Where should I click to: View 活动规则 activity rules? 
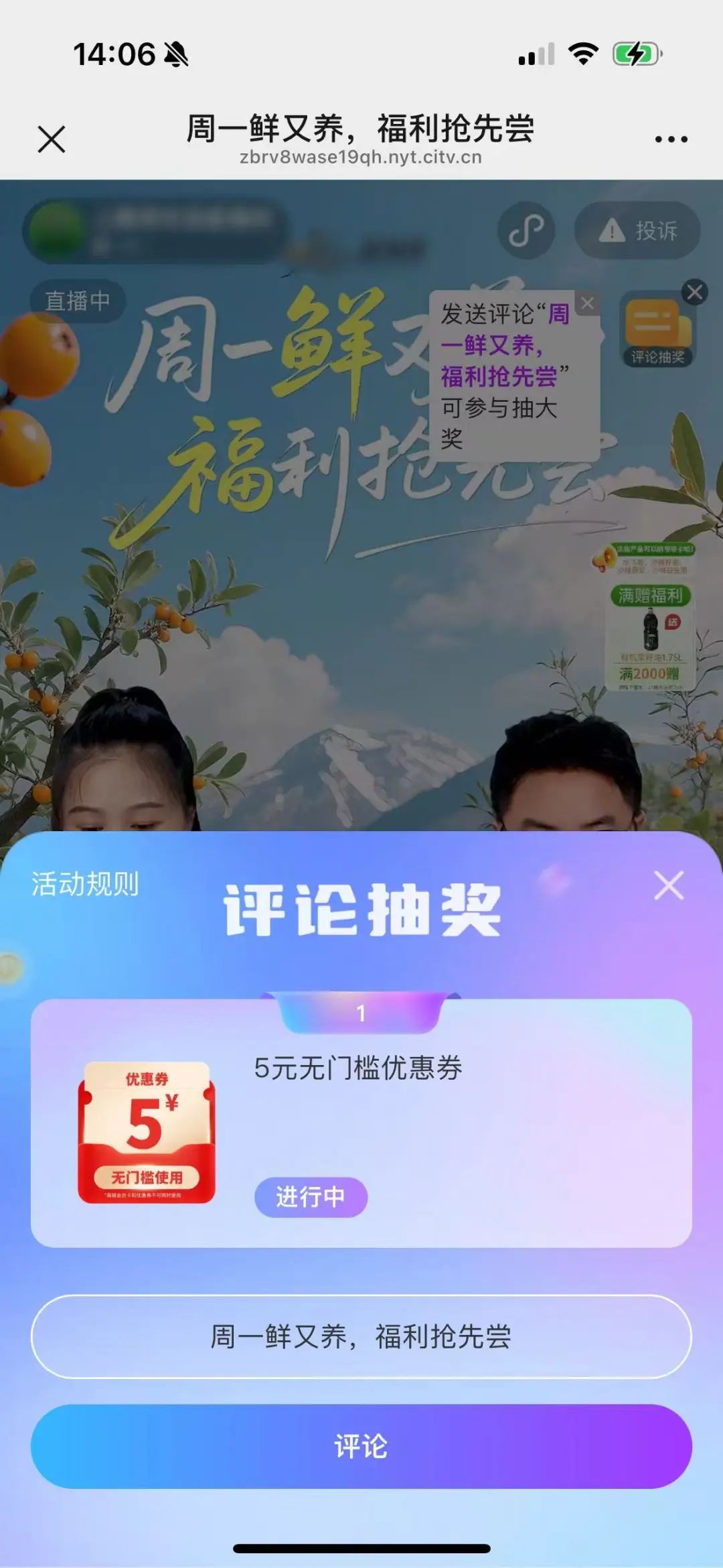click(85, 884)
